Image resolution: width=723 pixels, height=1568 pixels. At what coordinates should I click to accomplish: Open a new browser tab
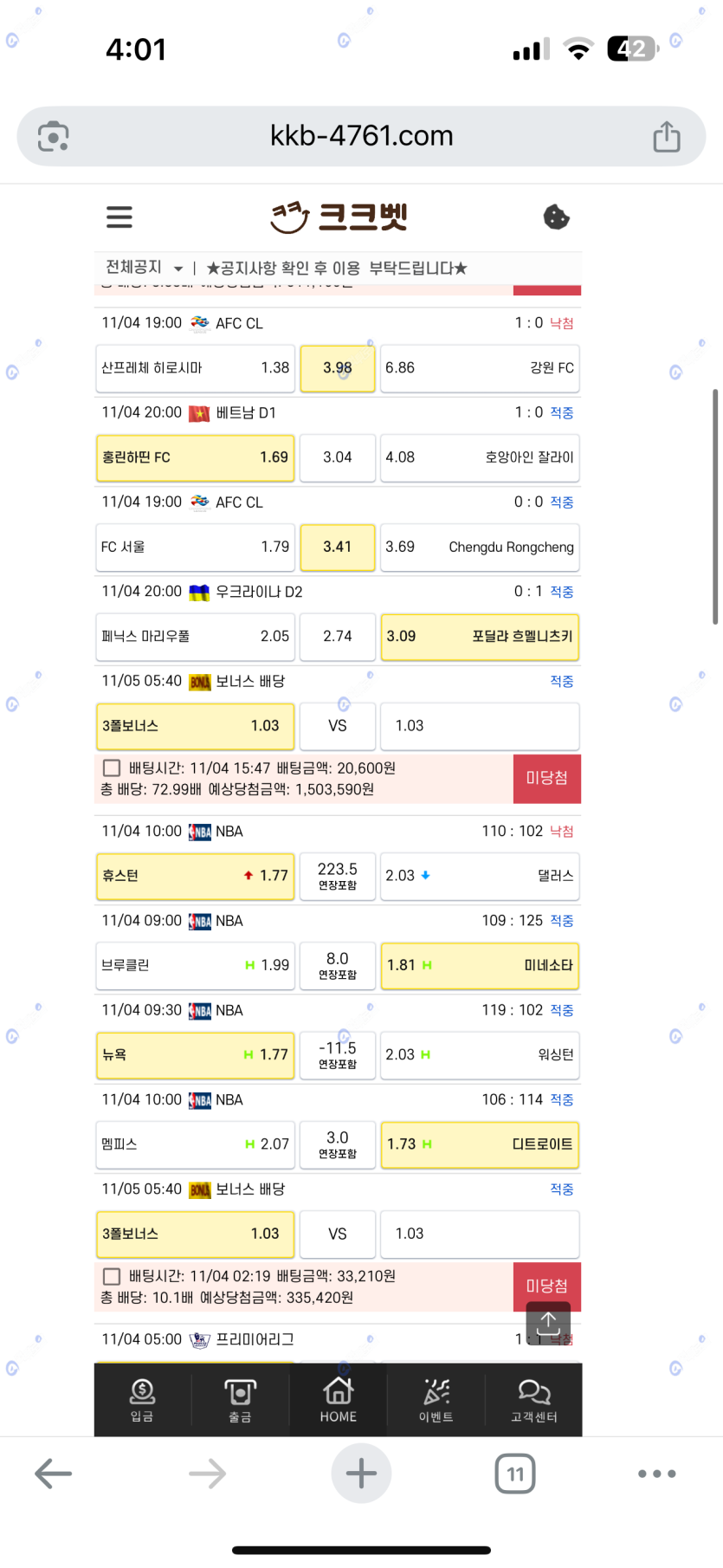[x=361, y=1474]
